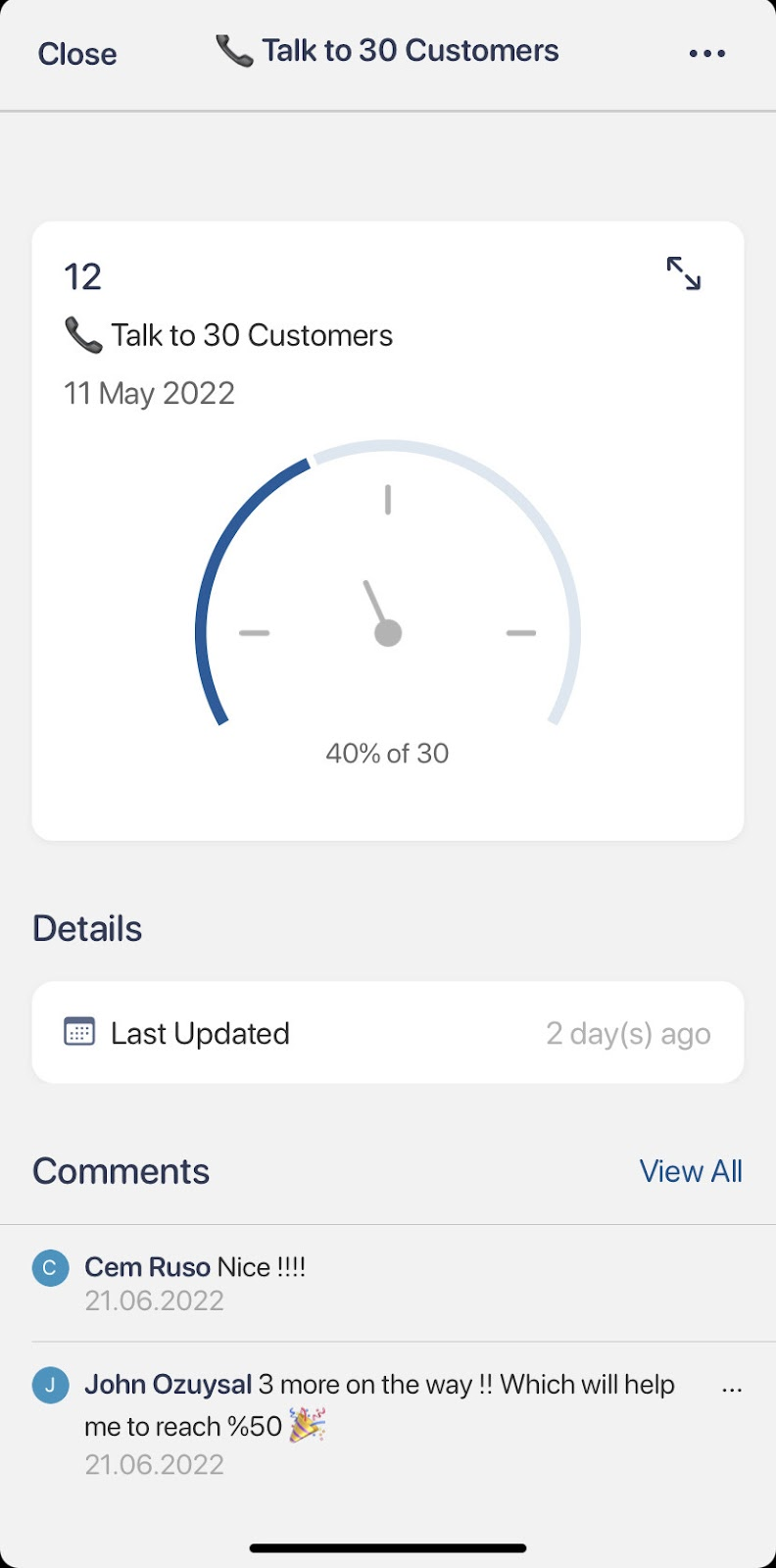Close the Talk to 30 Customers screen
This screenshot has width=776, height=1568.
pyautogui.click(x=77, y=54)
